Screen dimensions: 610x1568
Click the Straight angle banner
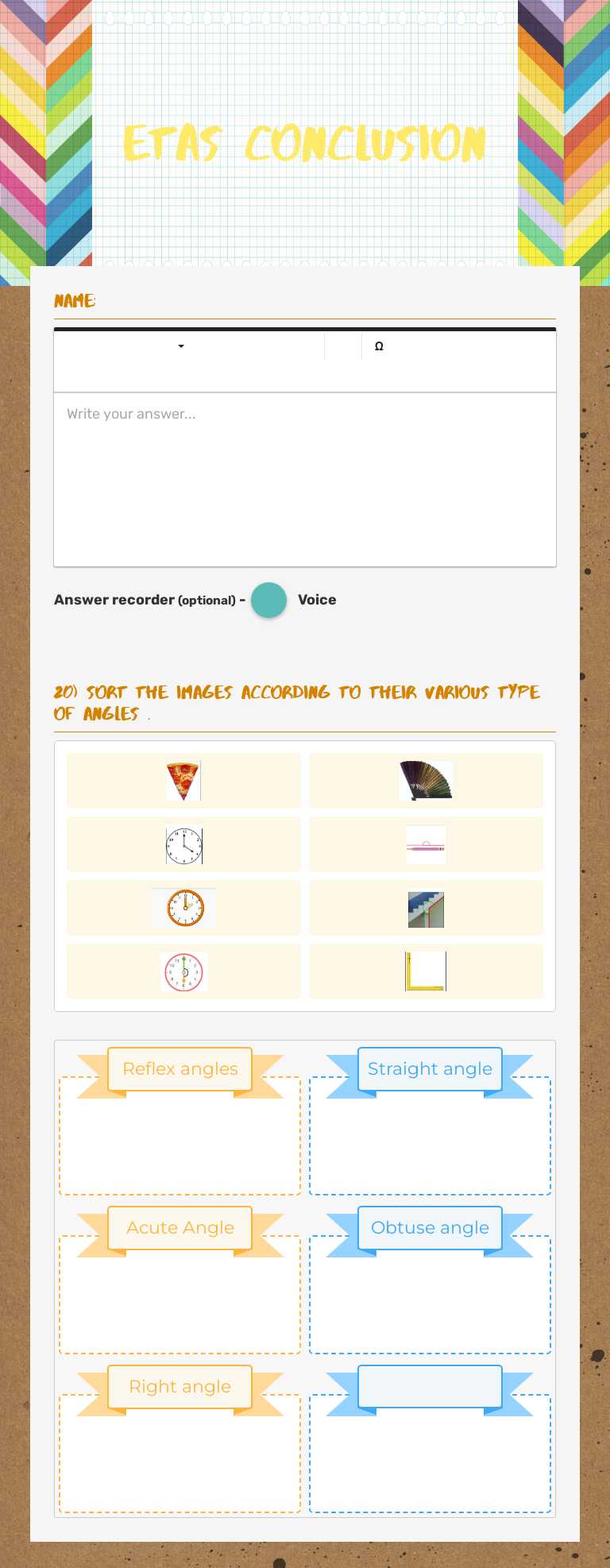(x=430, y=1068)
